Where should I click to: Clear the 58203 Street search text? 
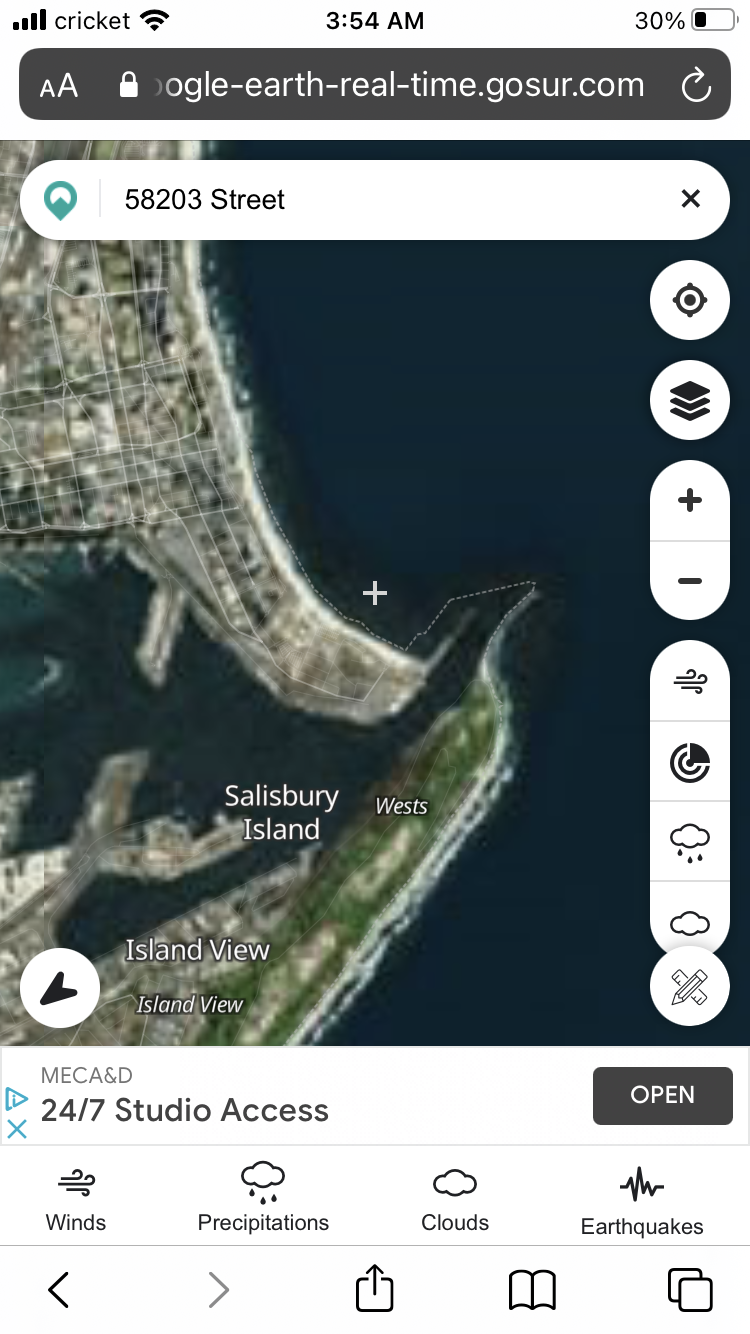(690, 199)
